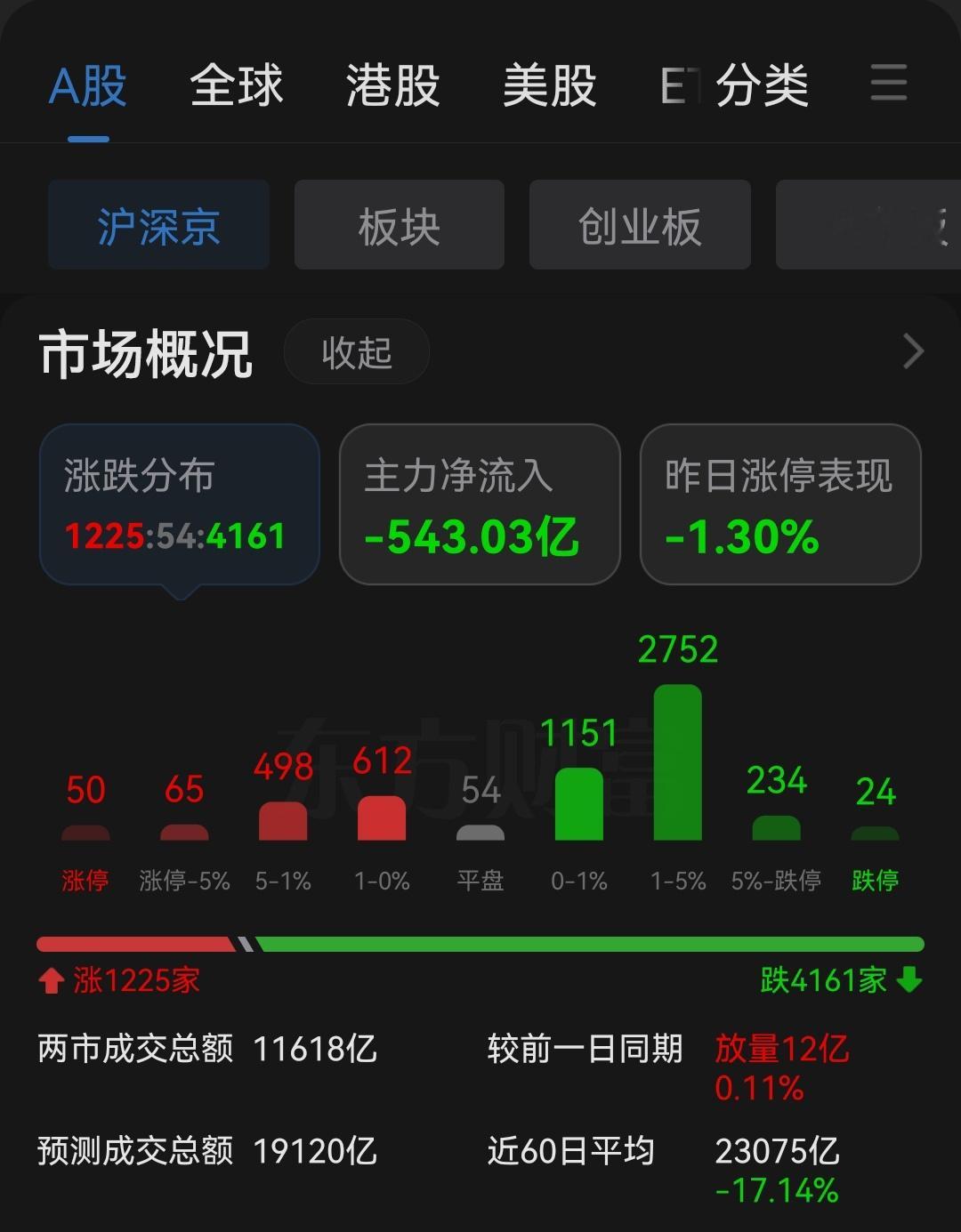This screenshot has height=1232, width=961.
Task: Click the 涨停 bar showing 50 stocks
Action: pos(85,834)
